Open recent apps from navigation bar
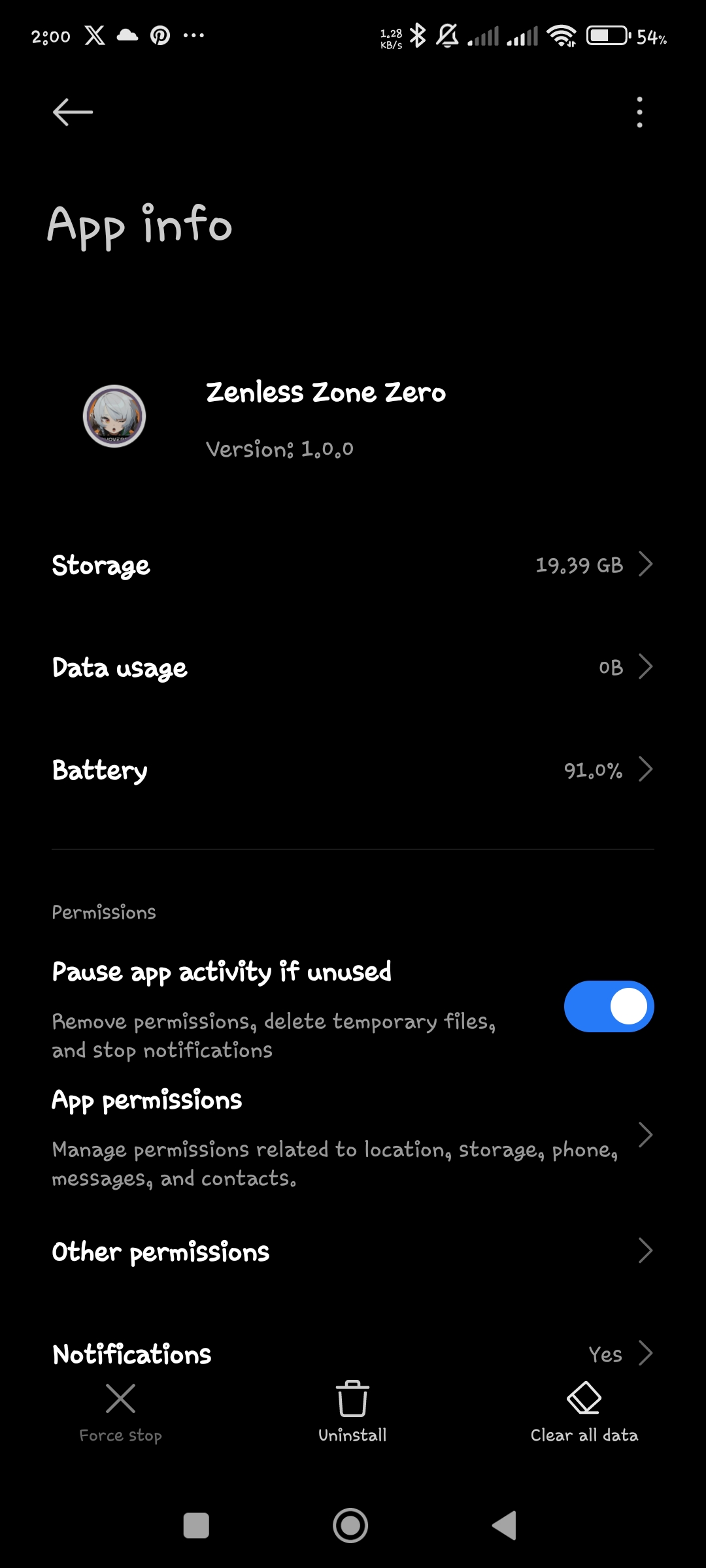This screenshot has height=1568, width=706. (x=196, y=1526)
